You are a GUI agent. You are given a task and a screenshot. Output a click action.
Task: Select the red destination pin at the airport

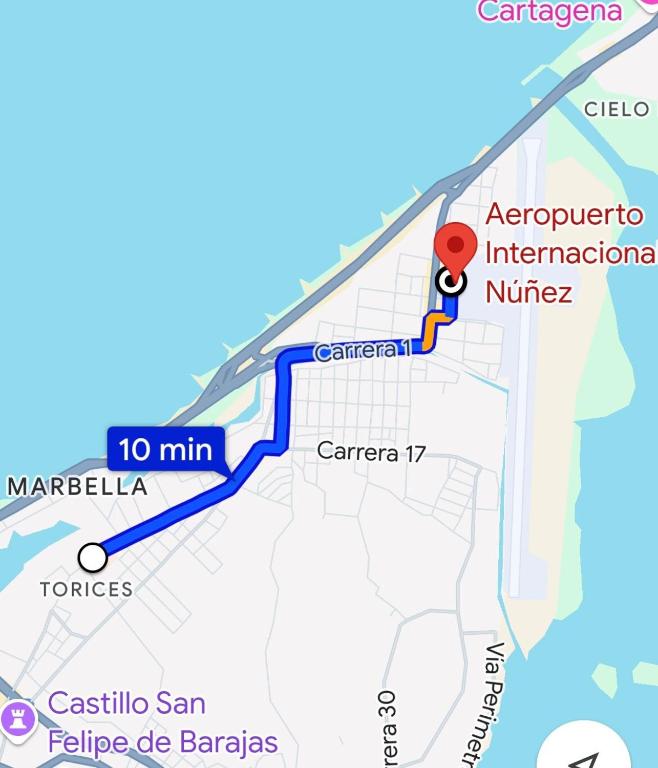coord(457,246)
